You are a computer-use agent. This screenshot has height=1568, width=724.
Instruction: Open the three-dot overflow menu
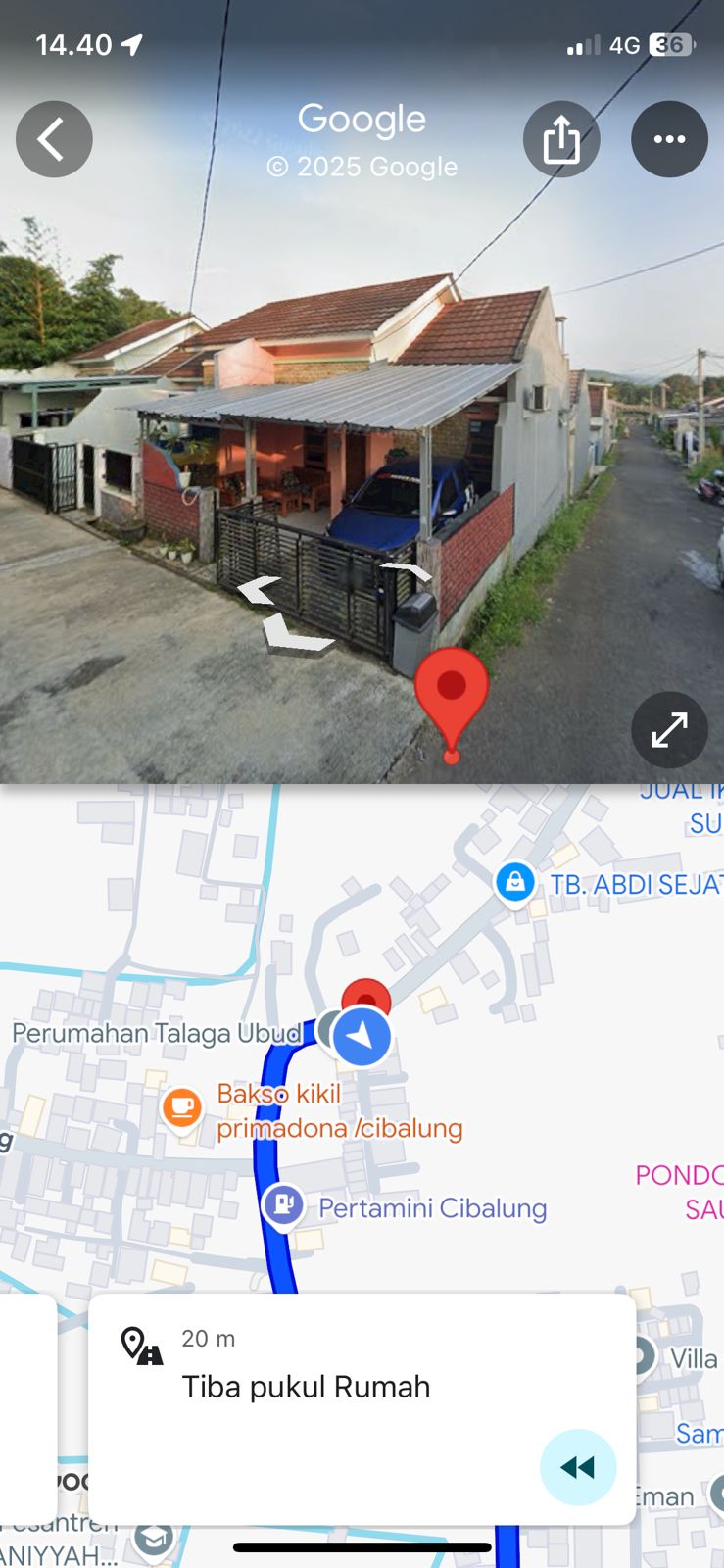(x=669, y=139)
